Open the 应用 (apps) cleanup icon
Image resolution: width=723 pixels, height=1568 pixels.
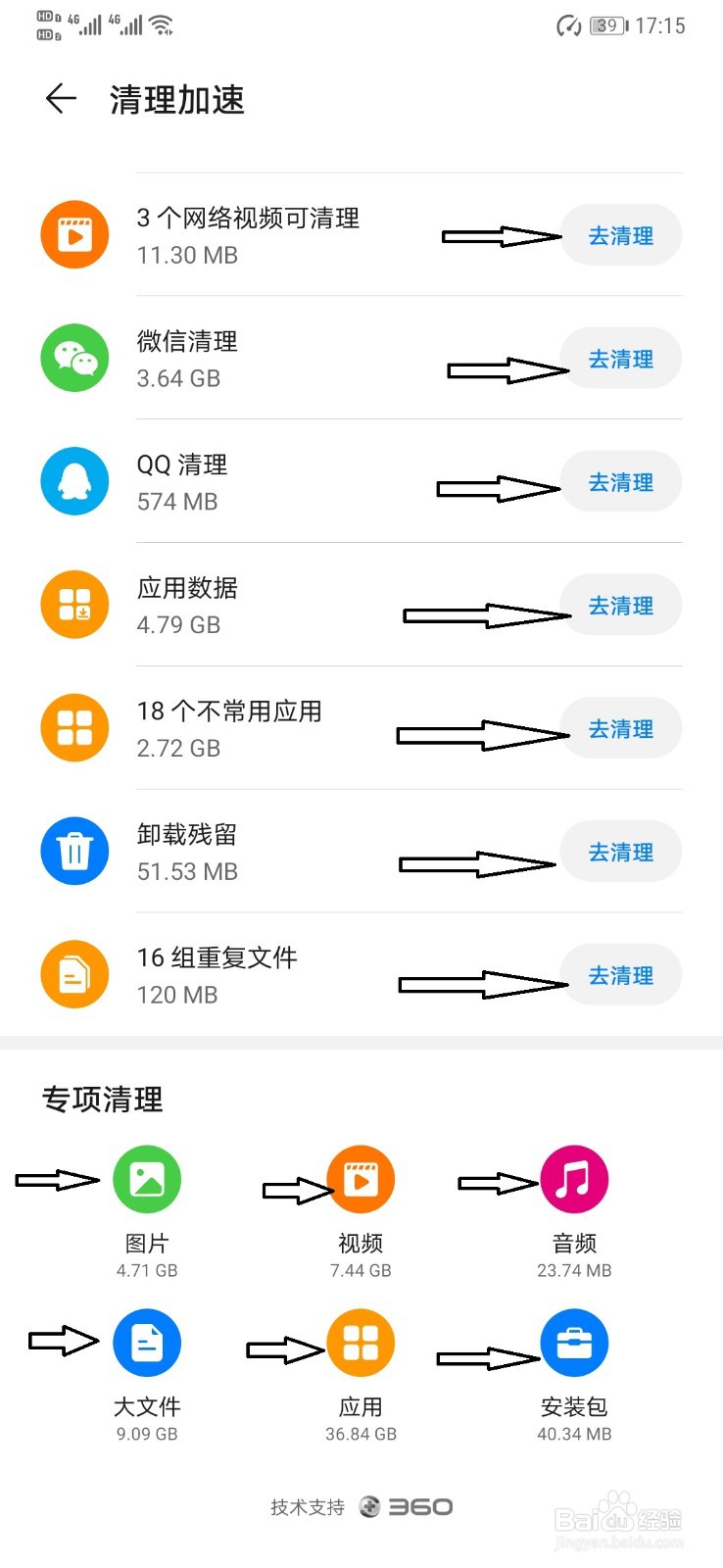361,1343
